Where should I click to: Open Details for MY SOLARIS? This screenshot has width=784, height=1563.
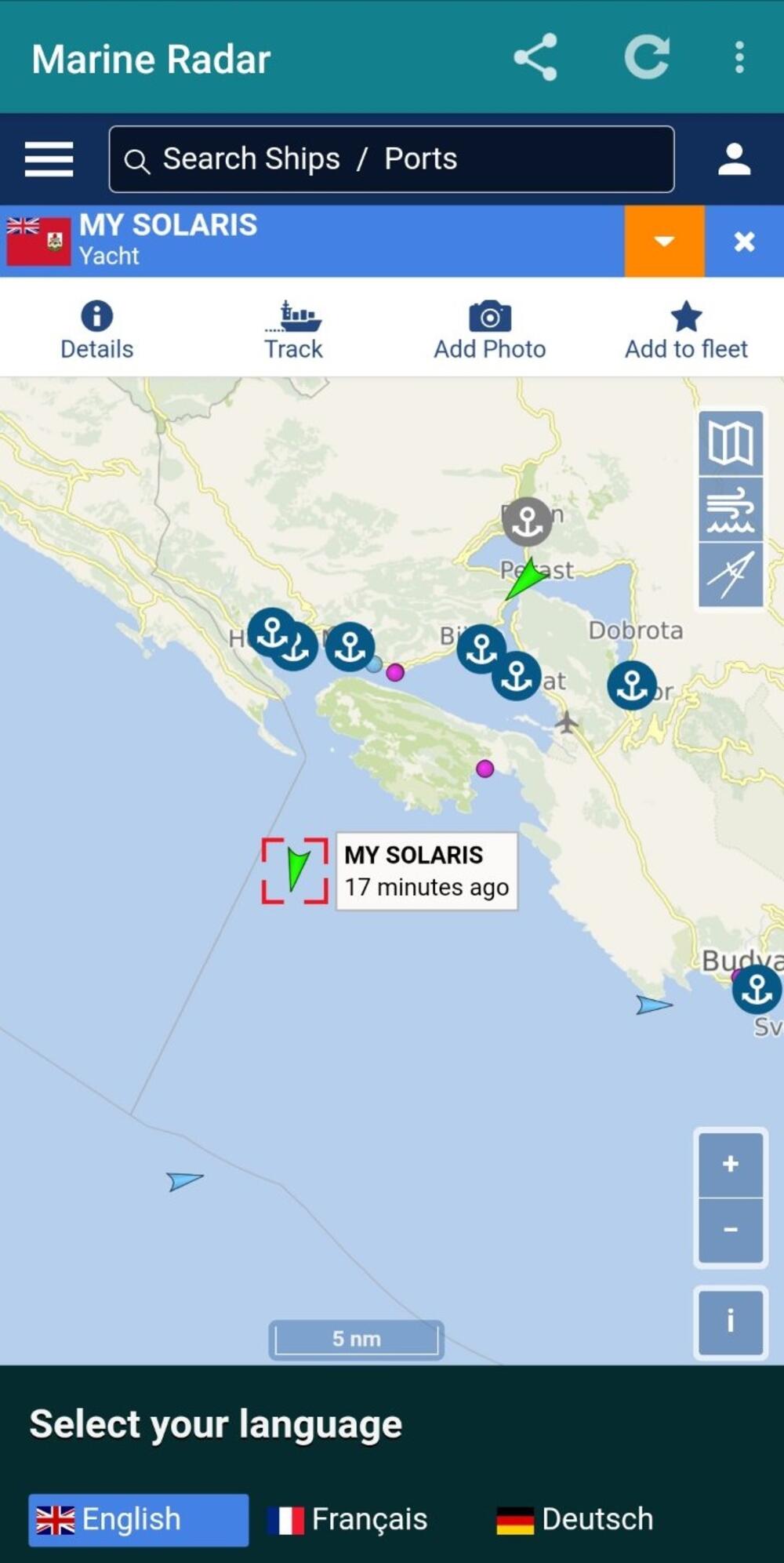click(x=96, y=329)
